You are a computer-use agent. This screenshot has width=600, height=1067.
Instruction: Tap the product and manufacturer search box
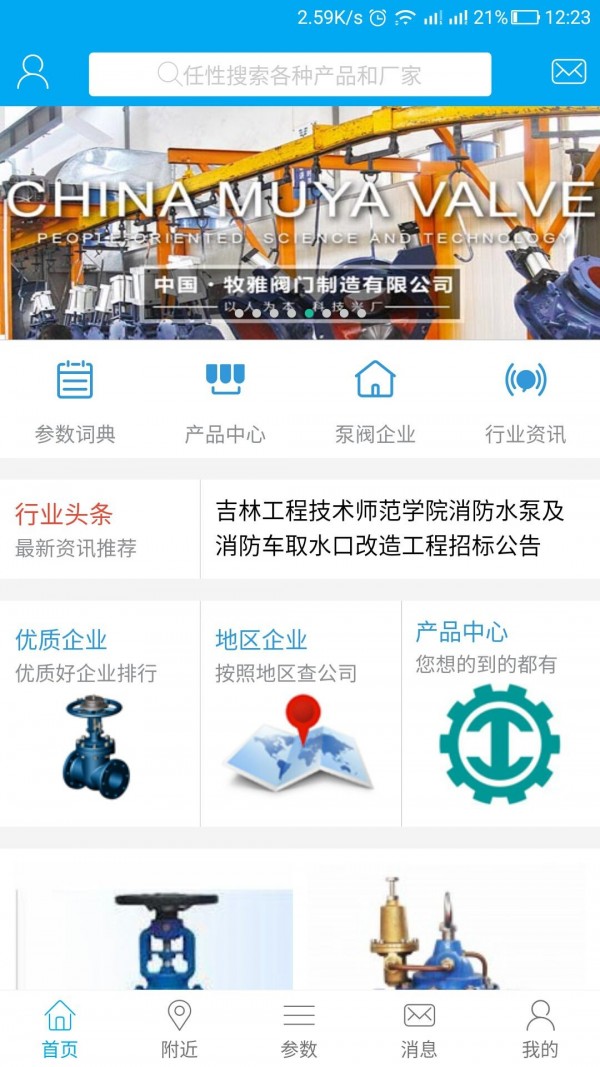(290, 75)
